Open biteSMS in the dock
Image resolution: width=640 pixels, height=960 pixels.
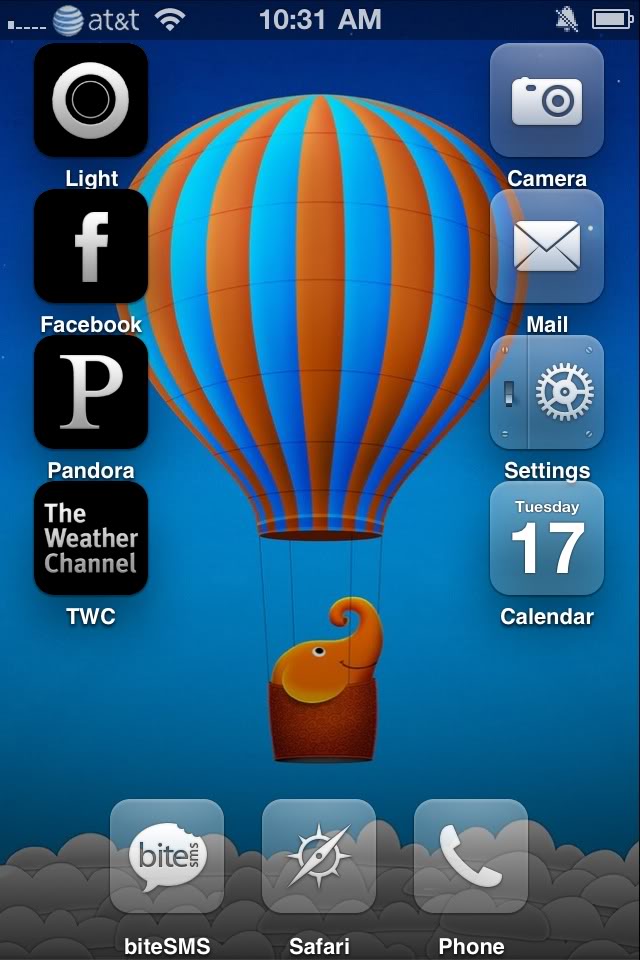point(167,856)
